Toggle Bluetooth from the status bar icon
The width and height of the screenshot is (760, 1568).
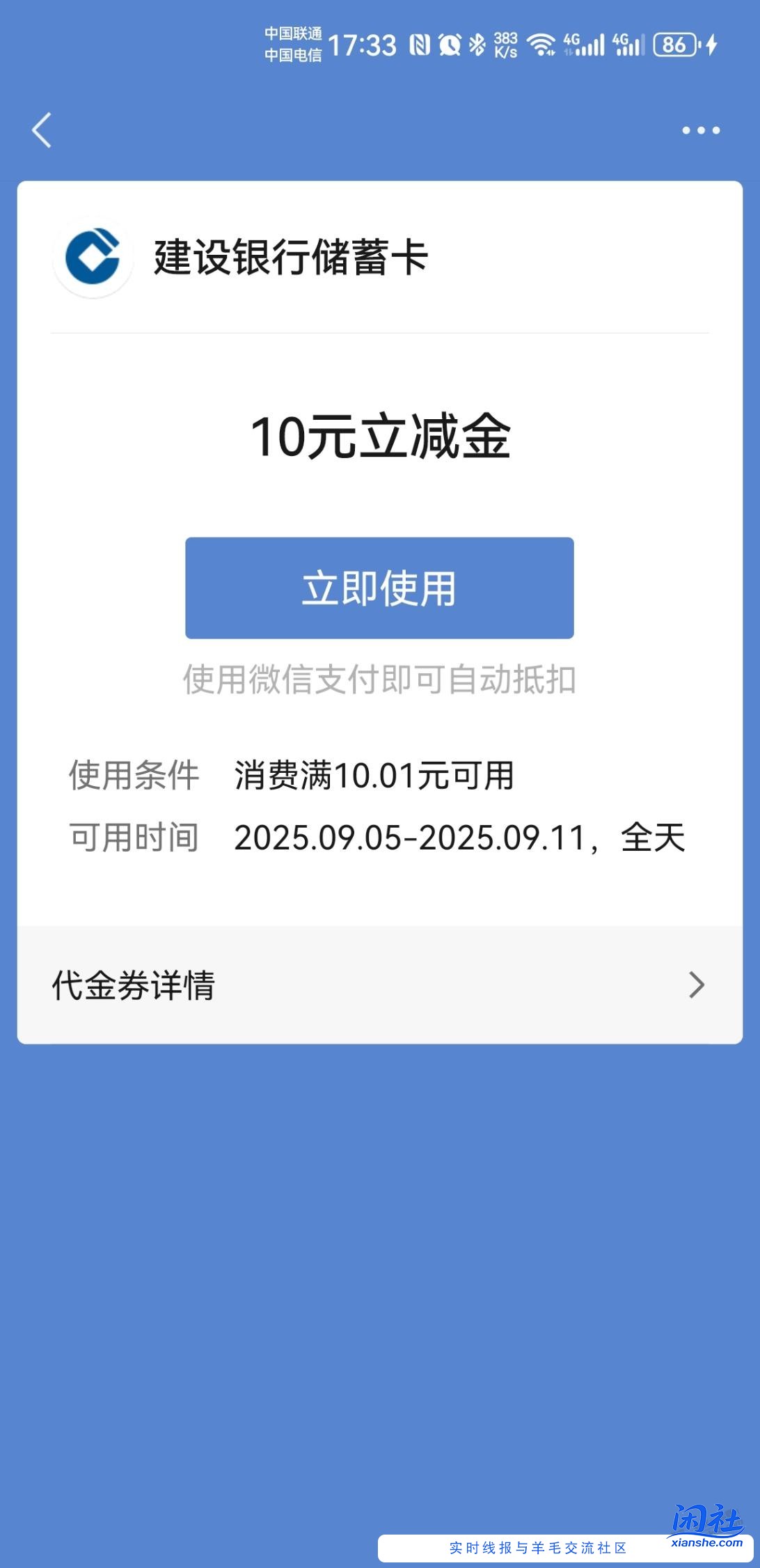pyautogui.click(x=477, y=44)
